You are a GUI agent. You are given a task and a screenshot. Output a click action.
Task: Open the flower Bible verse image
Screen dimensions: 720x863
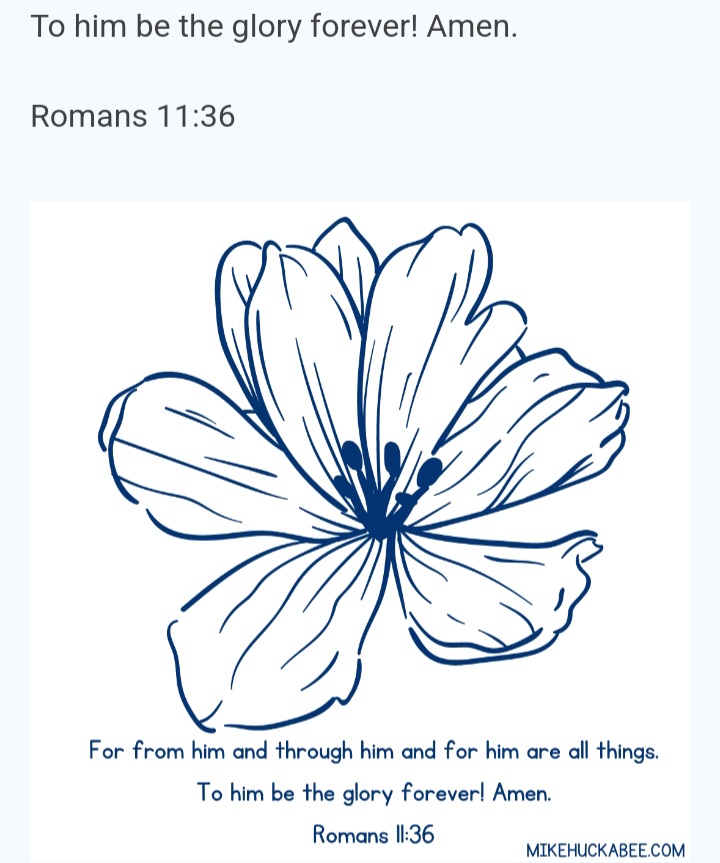pyautogui.click(x=360, y=500)
